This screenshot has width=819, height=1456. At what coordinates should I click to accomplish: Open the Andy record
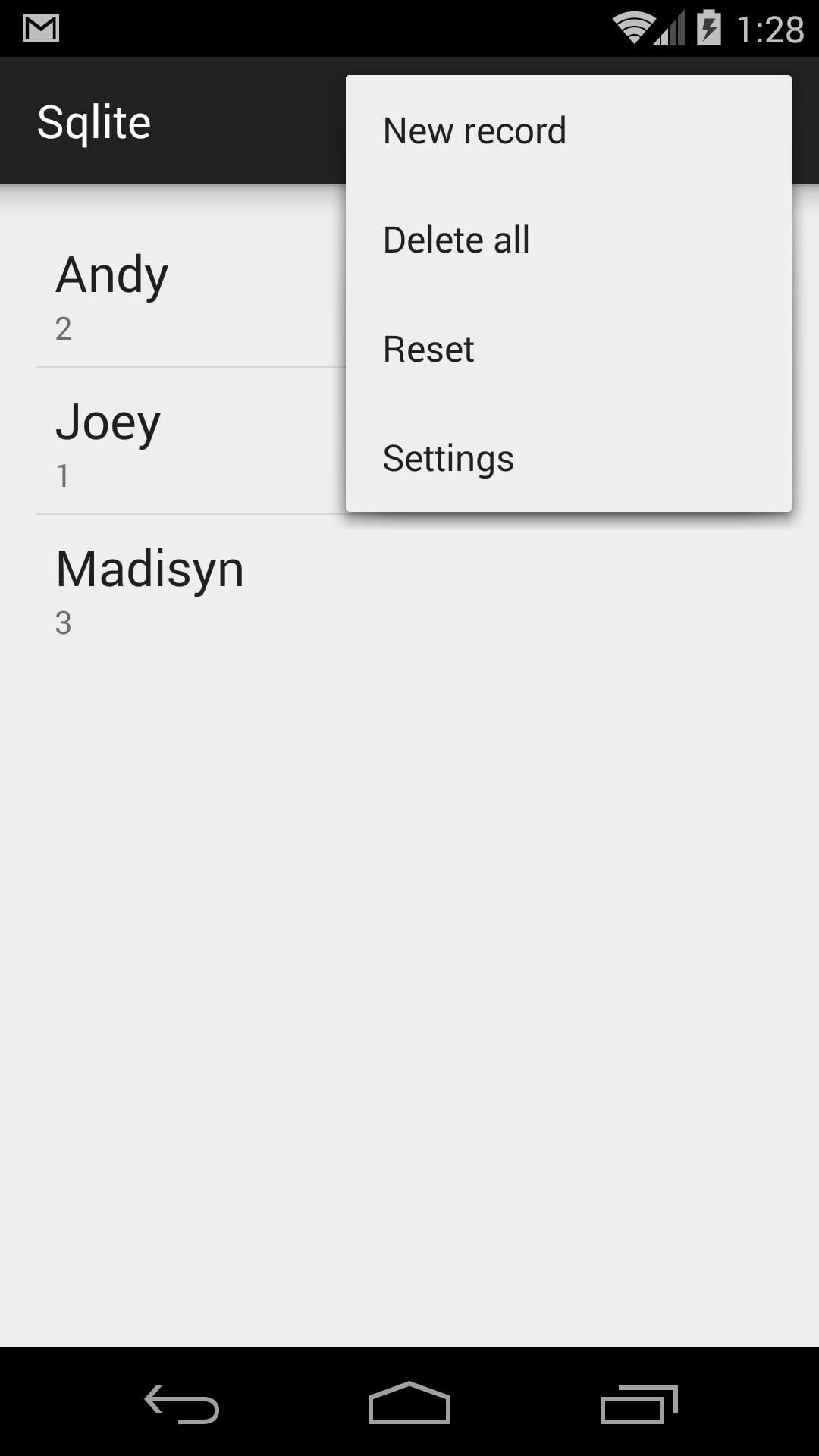191,294
